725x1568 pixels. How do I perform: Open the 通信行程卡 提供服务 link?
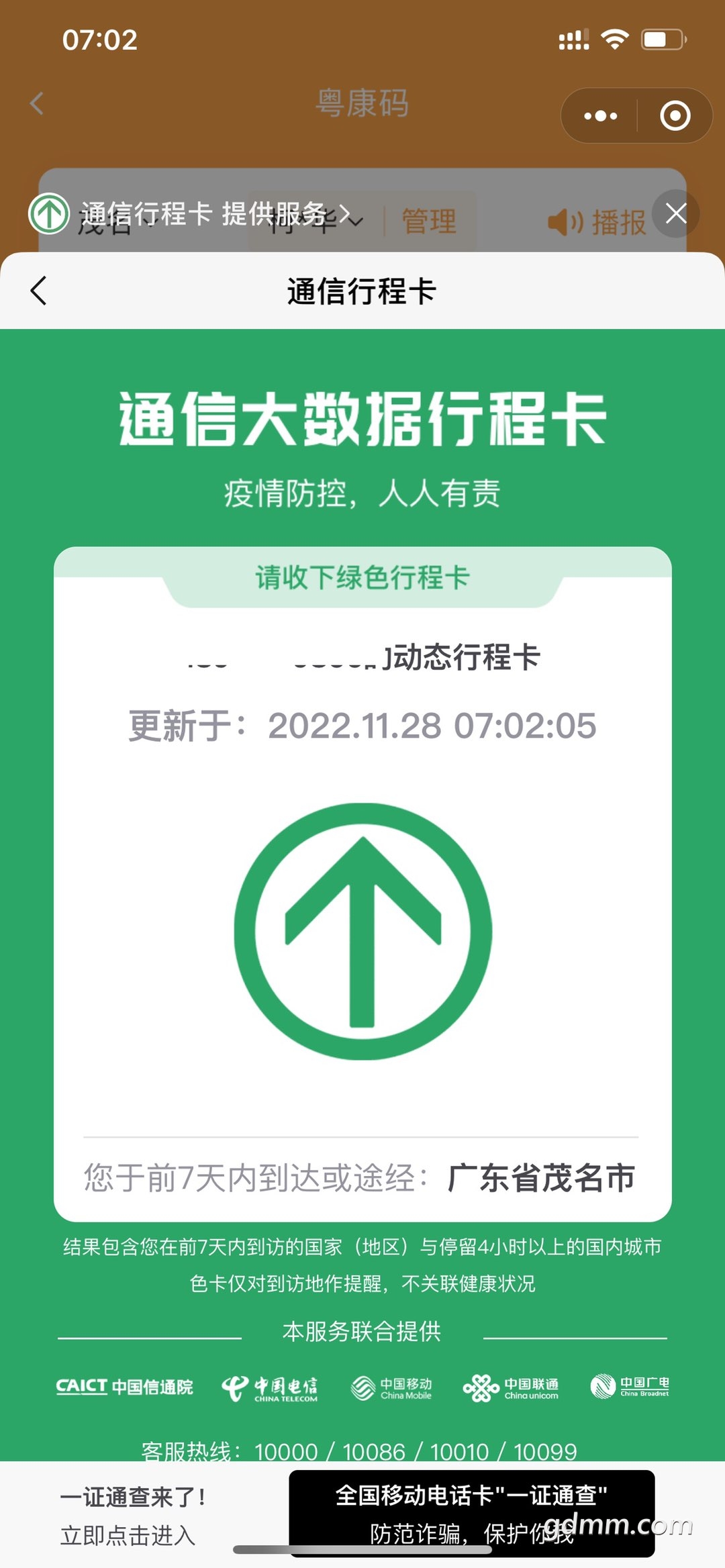pyautogui.click(x=215, y=213)
